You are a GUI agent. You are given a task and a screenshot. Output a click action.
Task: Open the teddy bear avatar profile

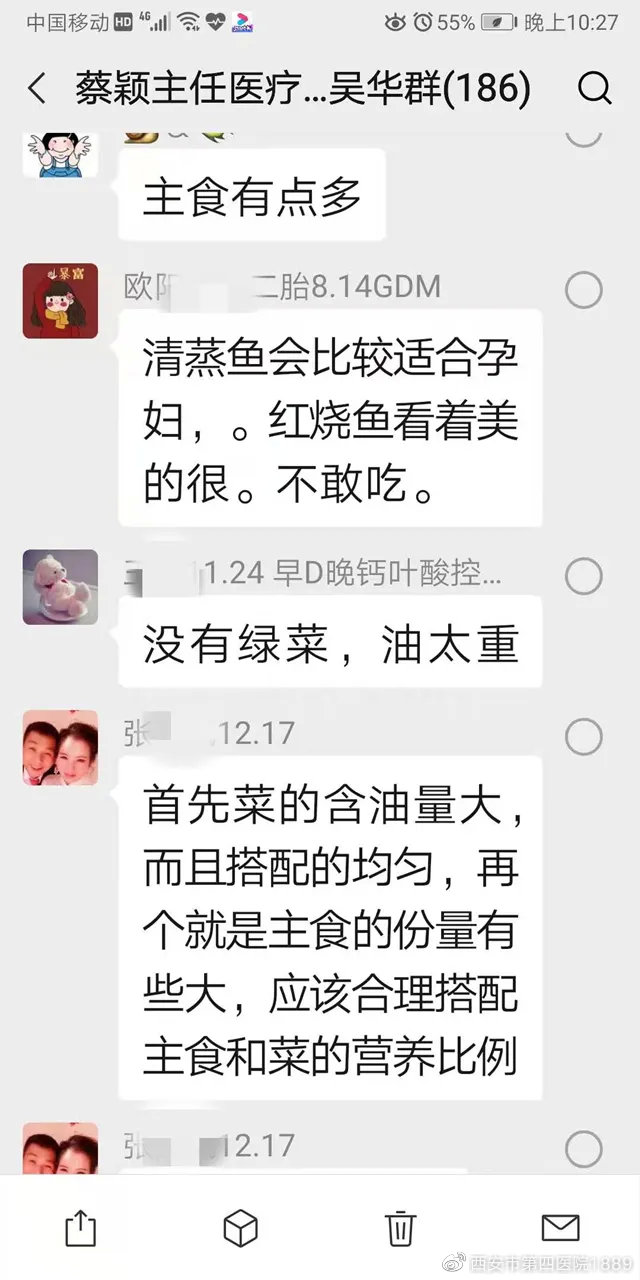[60, 587]
